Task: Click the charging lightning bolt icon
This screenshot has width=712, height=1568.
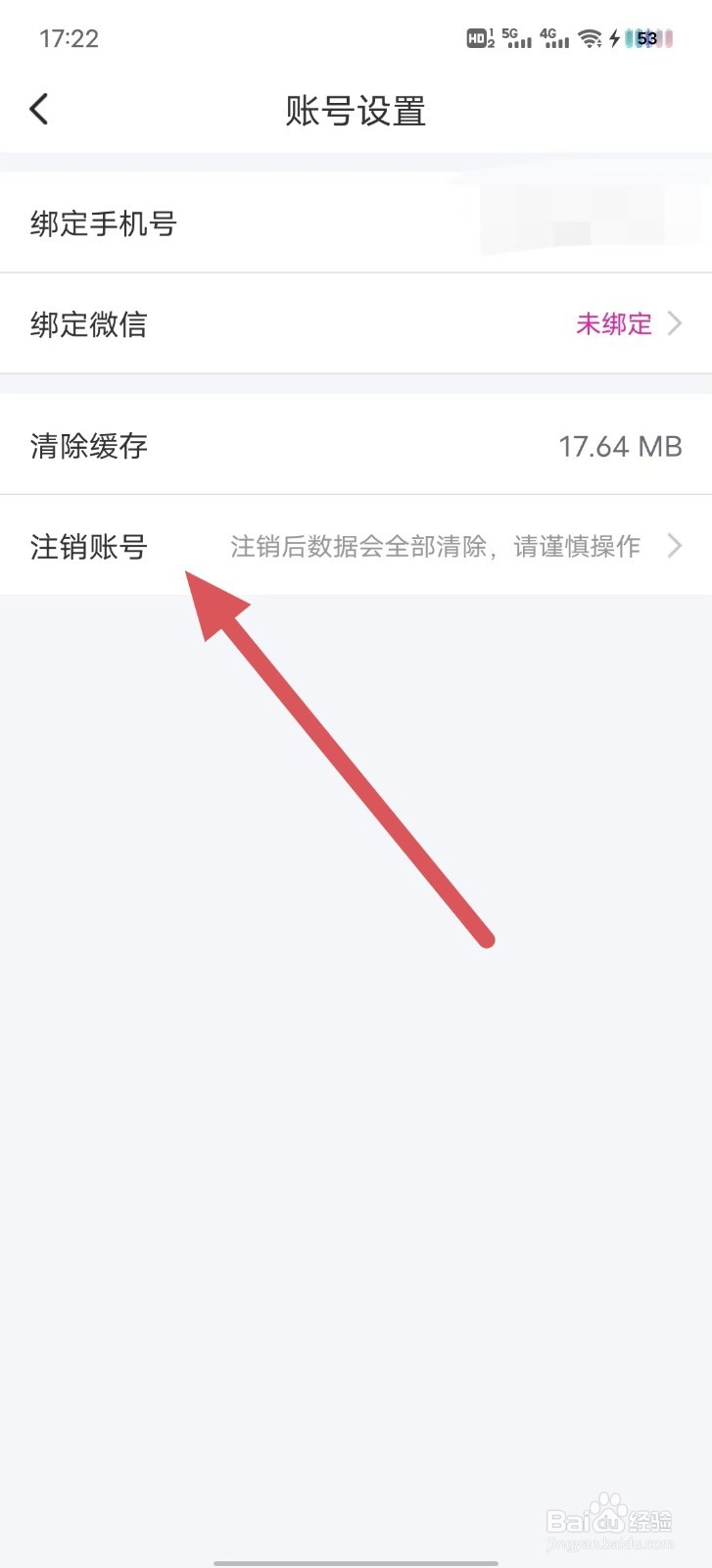Action: 615,39
